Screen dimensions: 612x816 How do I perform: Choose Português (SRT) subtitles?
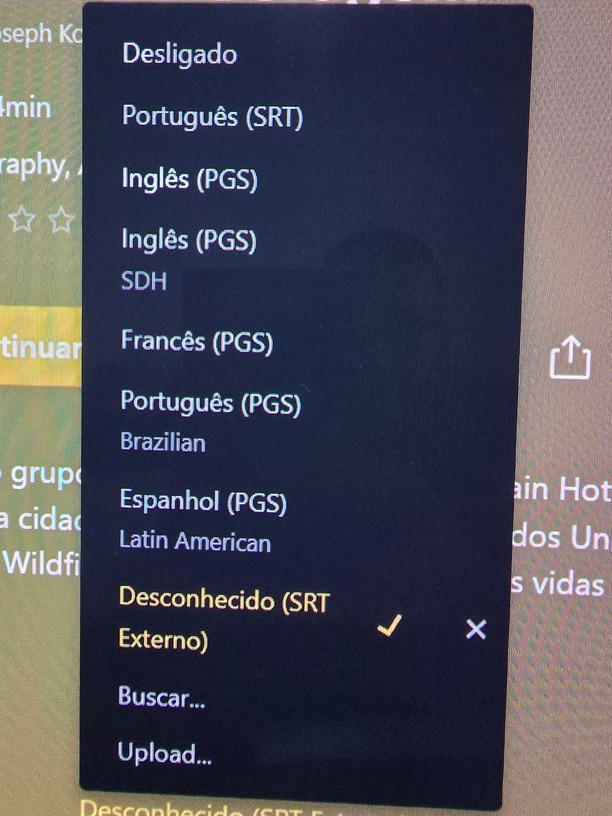pyautogui.click(x=212, y=116)
